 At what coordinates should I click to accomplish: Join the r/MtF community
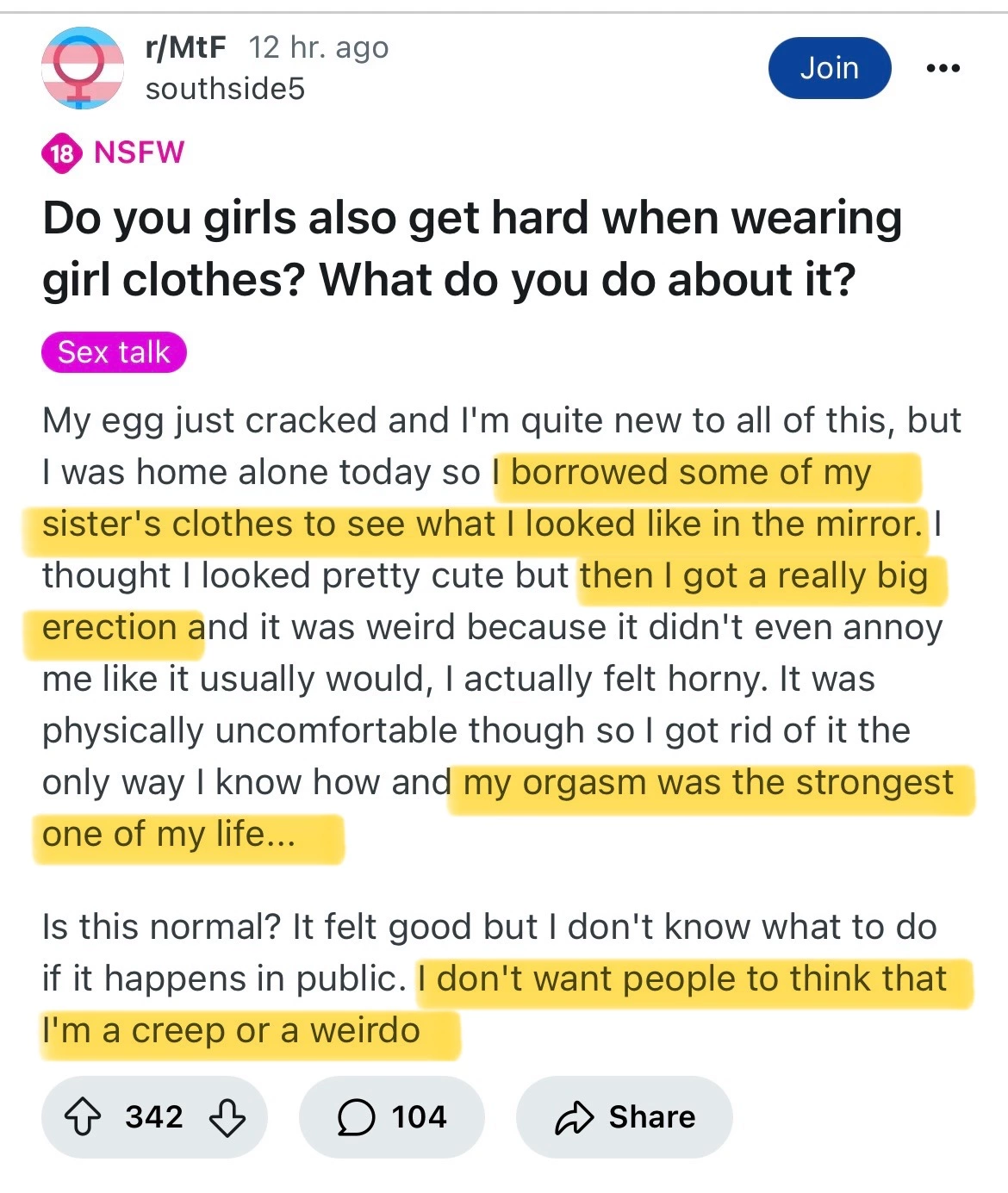click(x=829, y=68)
